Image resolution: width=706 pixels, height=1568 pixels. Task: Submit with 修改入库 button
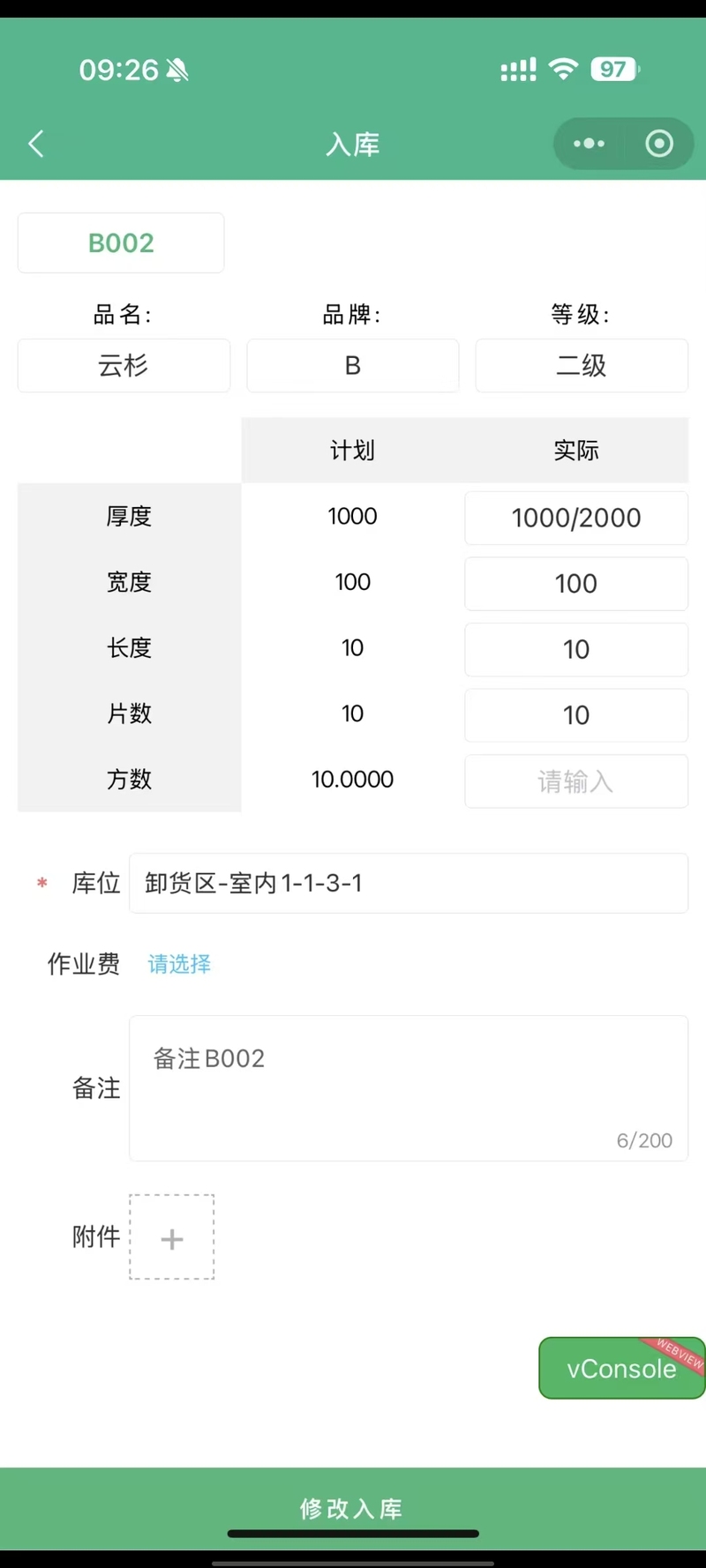(353, 1508)
